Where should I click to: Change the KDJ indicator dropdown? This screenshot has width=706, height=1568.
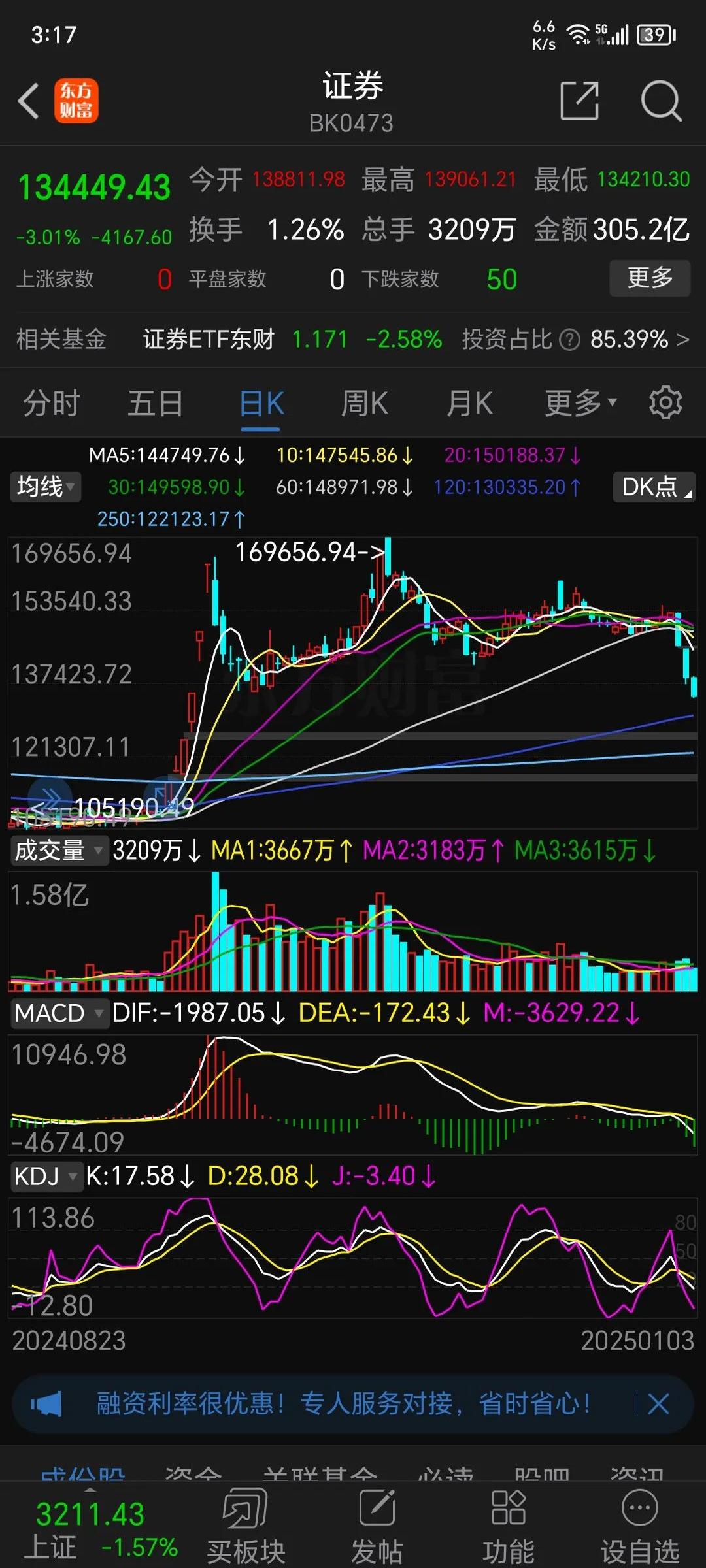(46, 1177)
